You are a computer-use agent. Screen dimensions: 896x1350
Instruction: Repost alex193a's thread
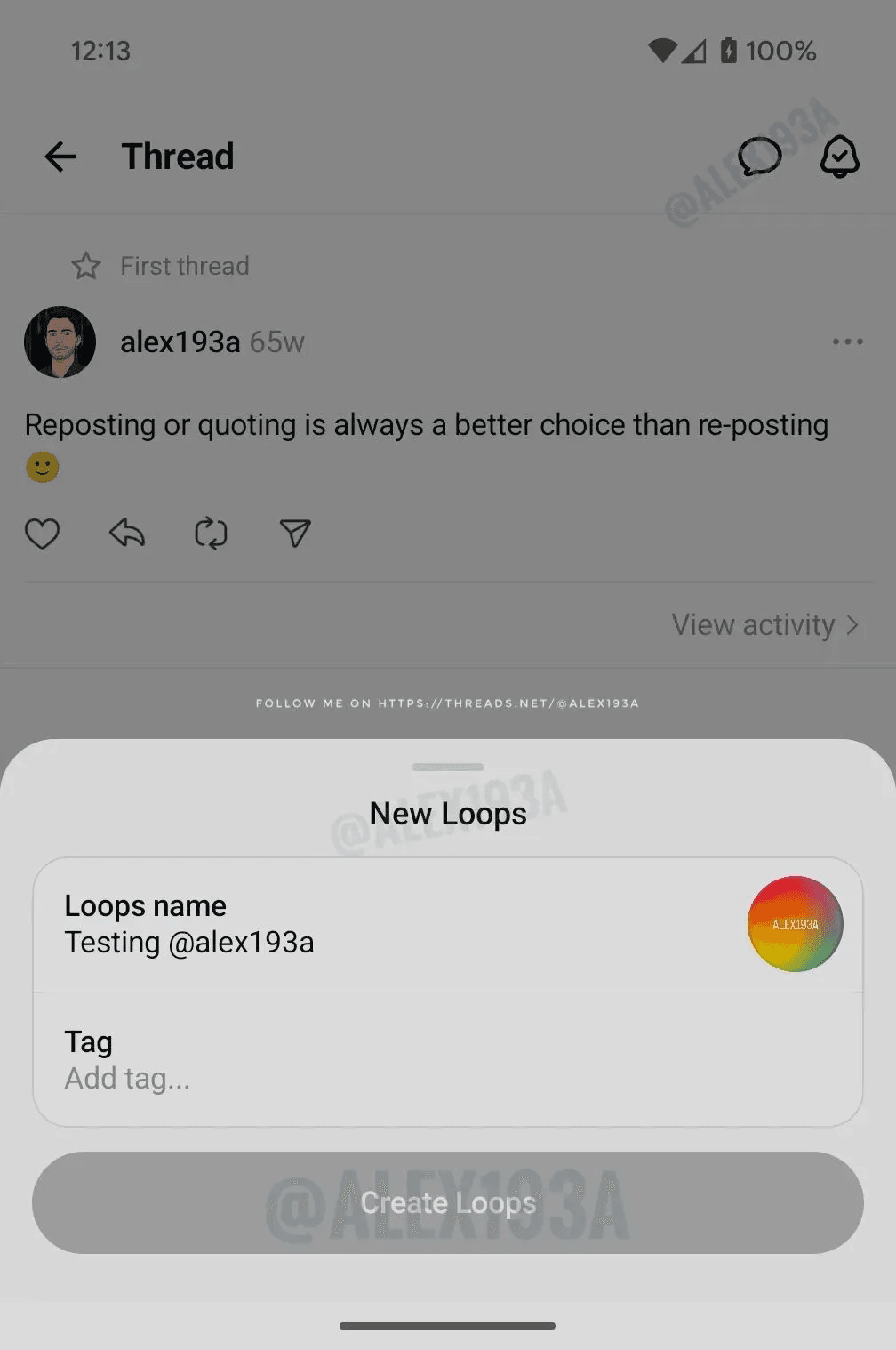[211, 534]
